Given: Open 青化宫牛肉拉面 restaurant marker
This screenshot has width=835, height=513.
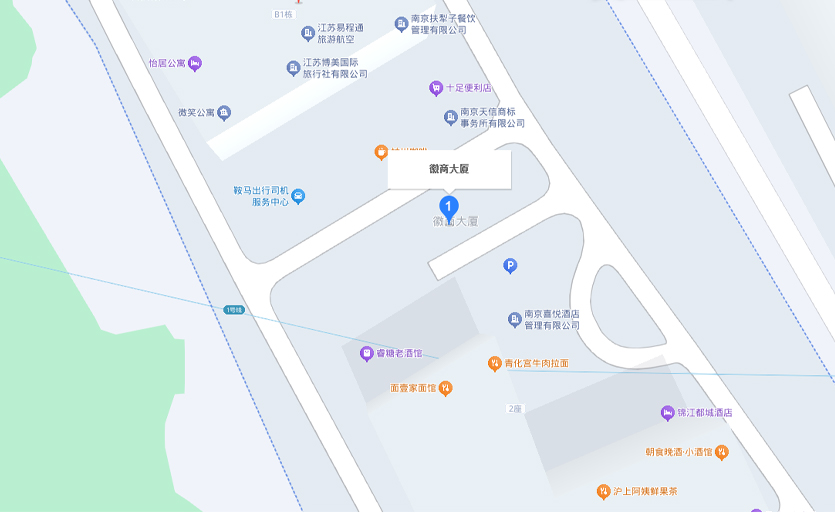Looking at the screenshot, I should tap(494, 363).
